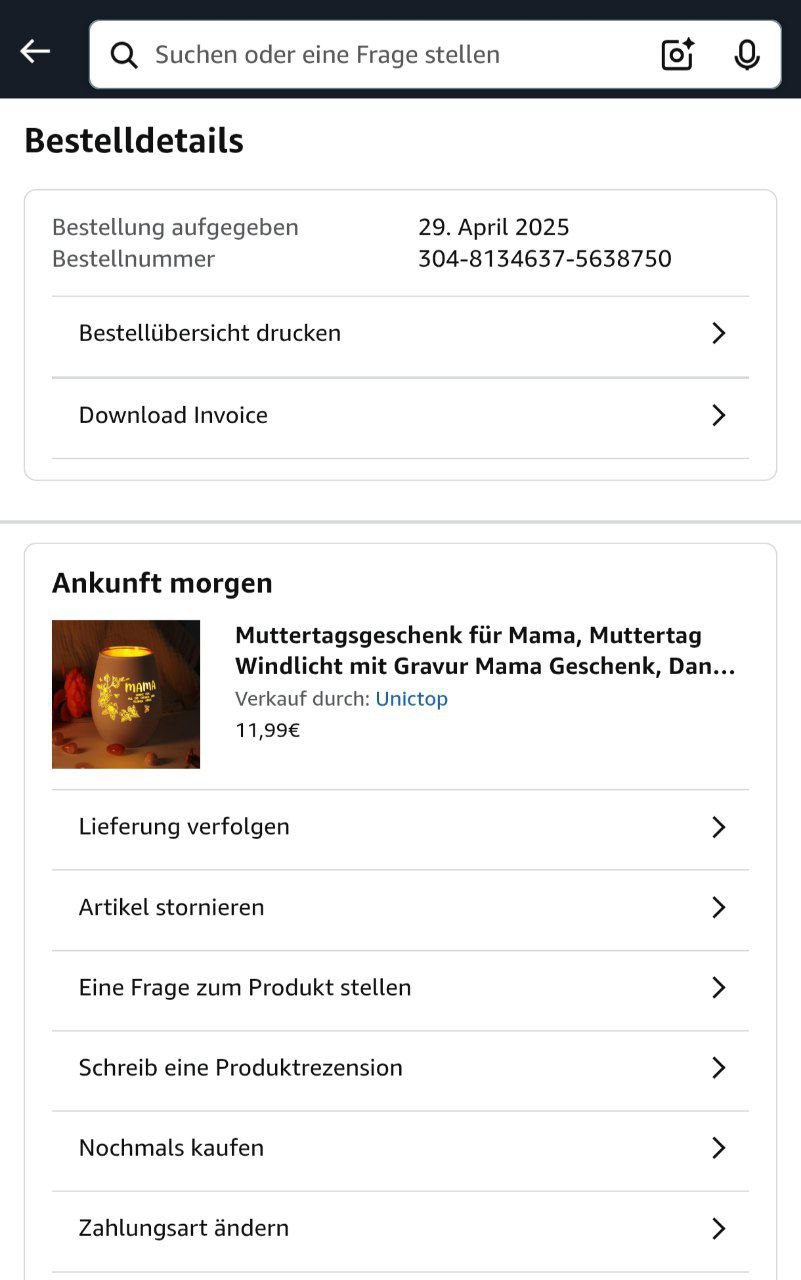Select 'Nochmals kaufen'
The height and width of the screenshot is (1280, 801).
click(x=400, y=1147)
